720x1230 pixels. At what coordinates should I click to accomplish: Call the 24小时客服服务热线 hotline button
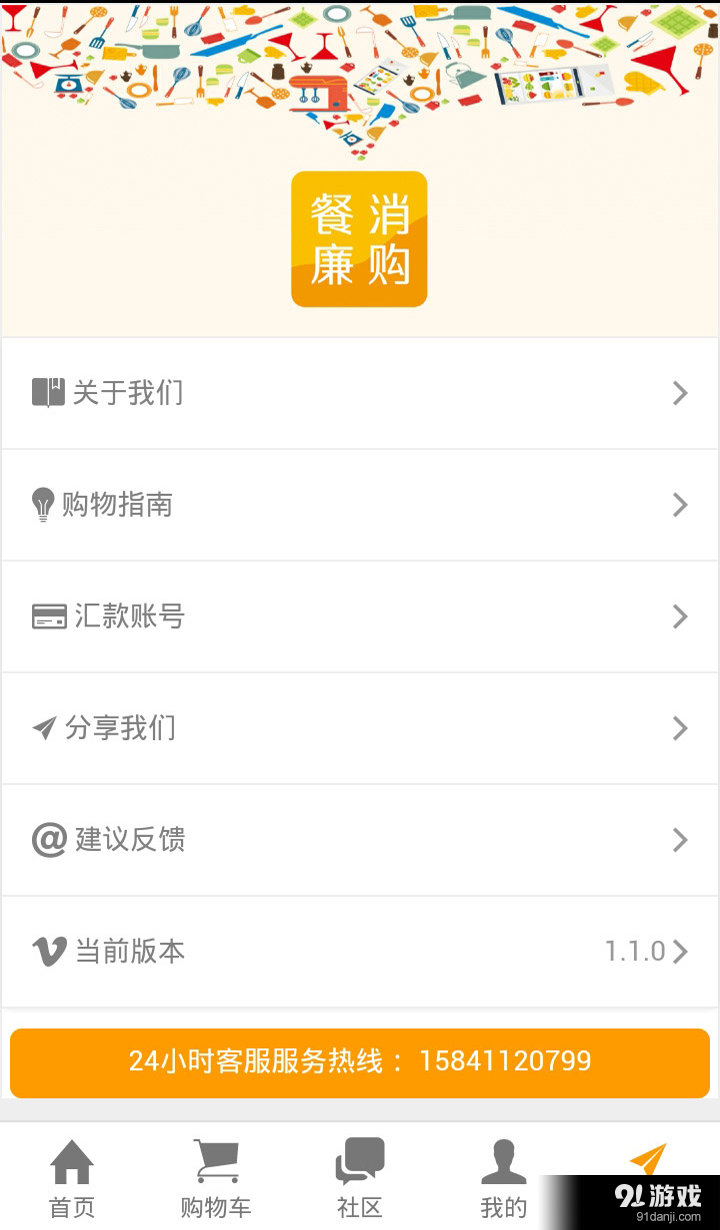click(x=360, y=1063)
